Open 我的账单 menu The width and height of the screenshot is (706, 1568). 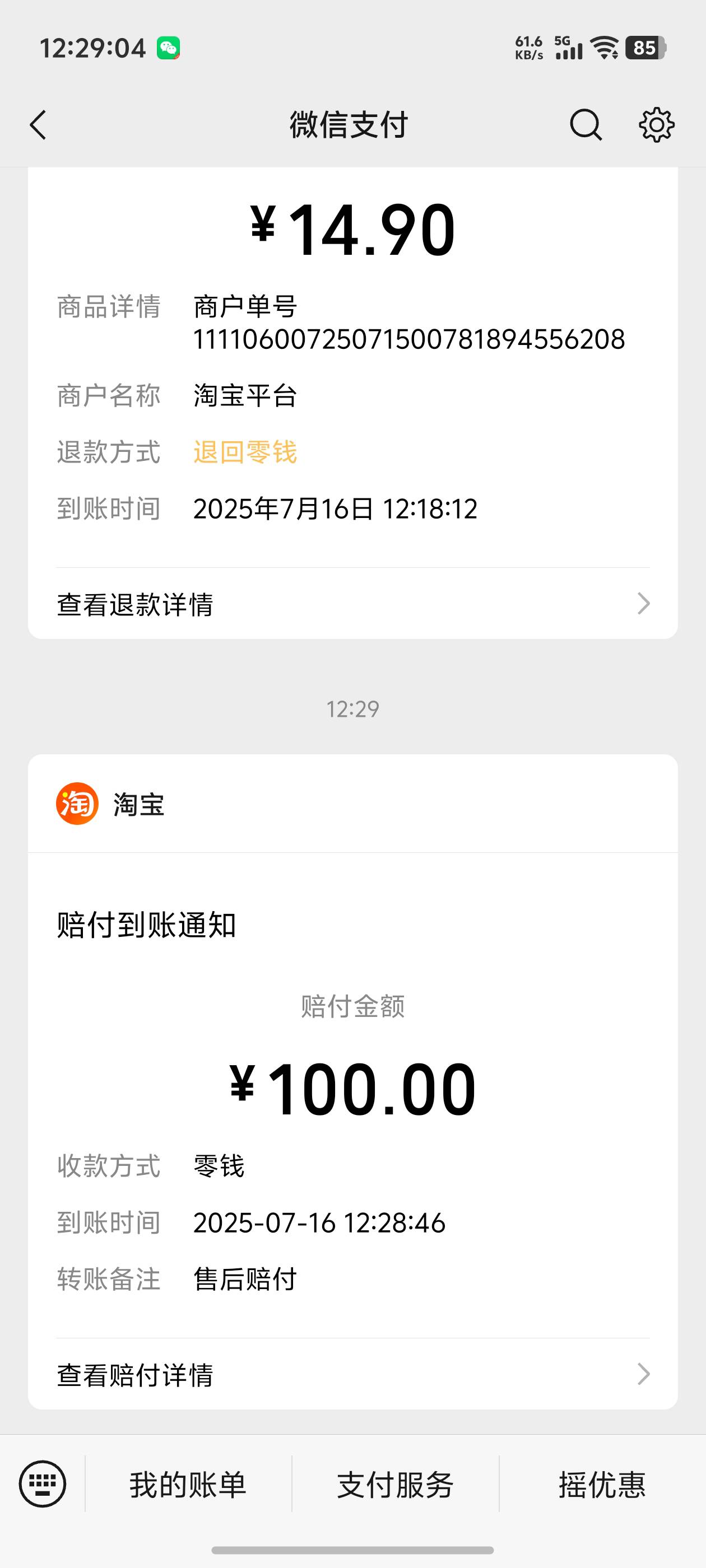[x=188, y=1485]
